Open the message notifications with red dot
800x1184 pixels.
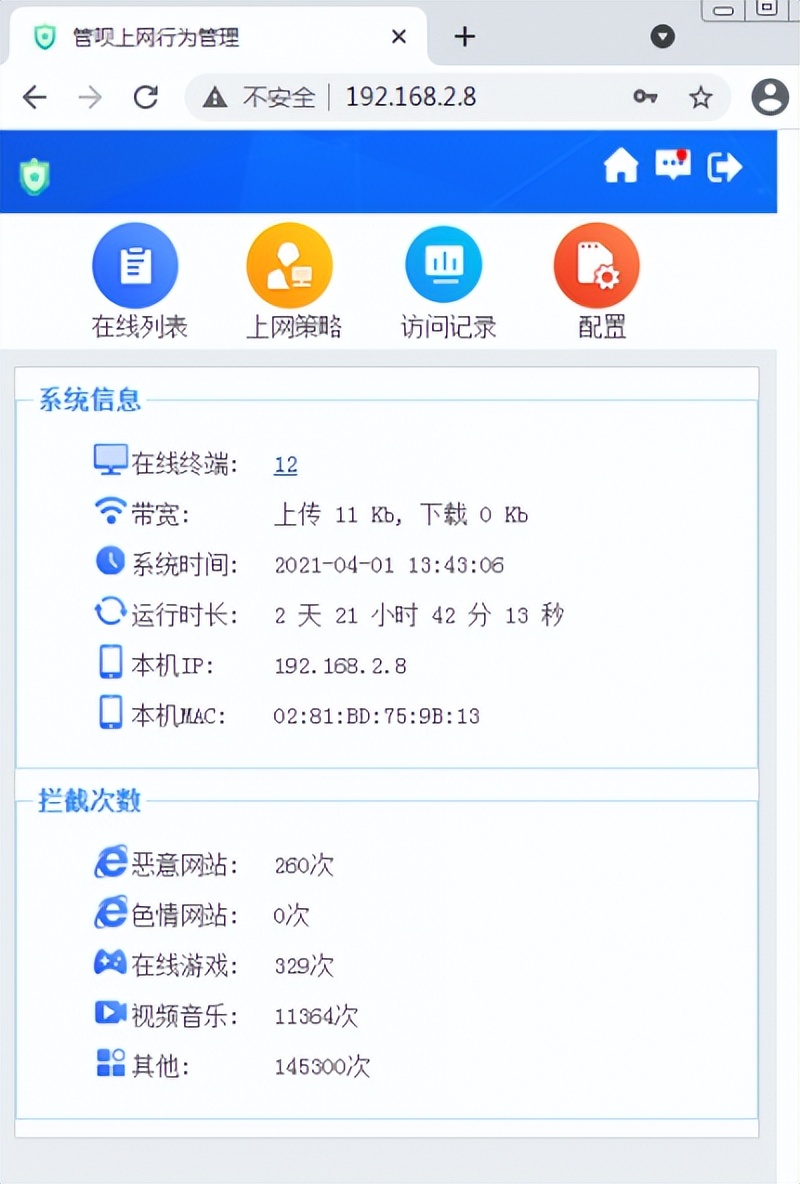pyautogui.click(x=672, y=167)
